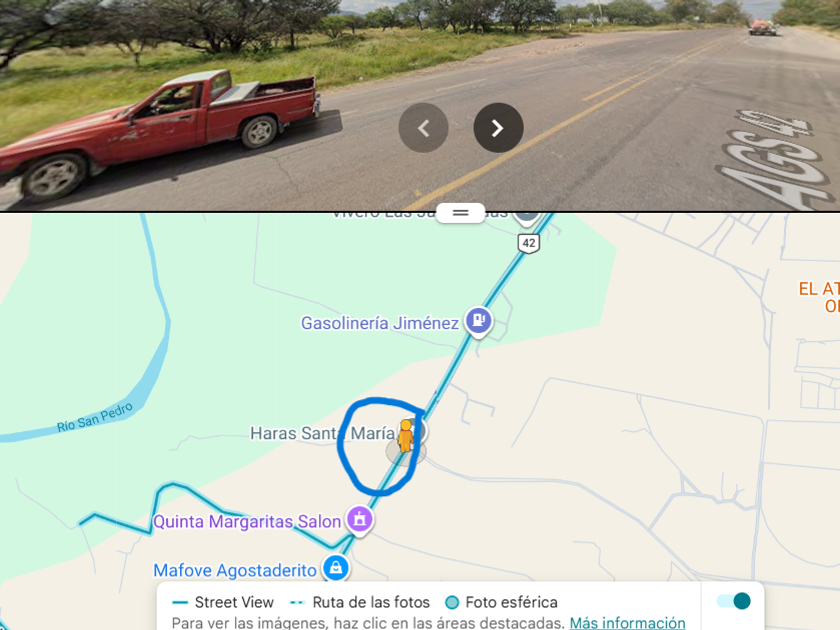Open the Más información link
This screenshot has height=630, width=840.
[627, 623]
